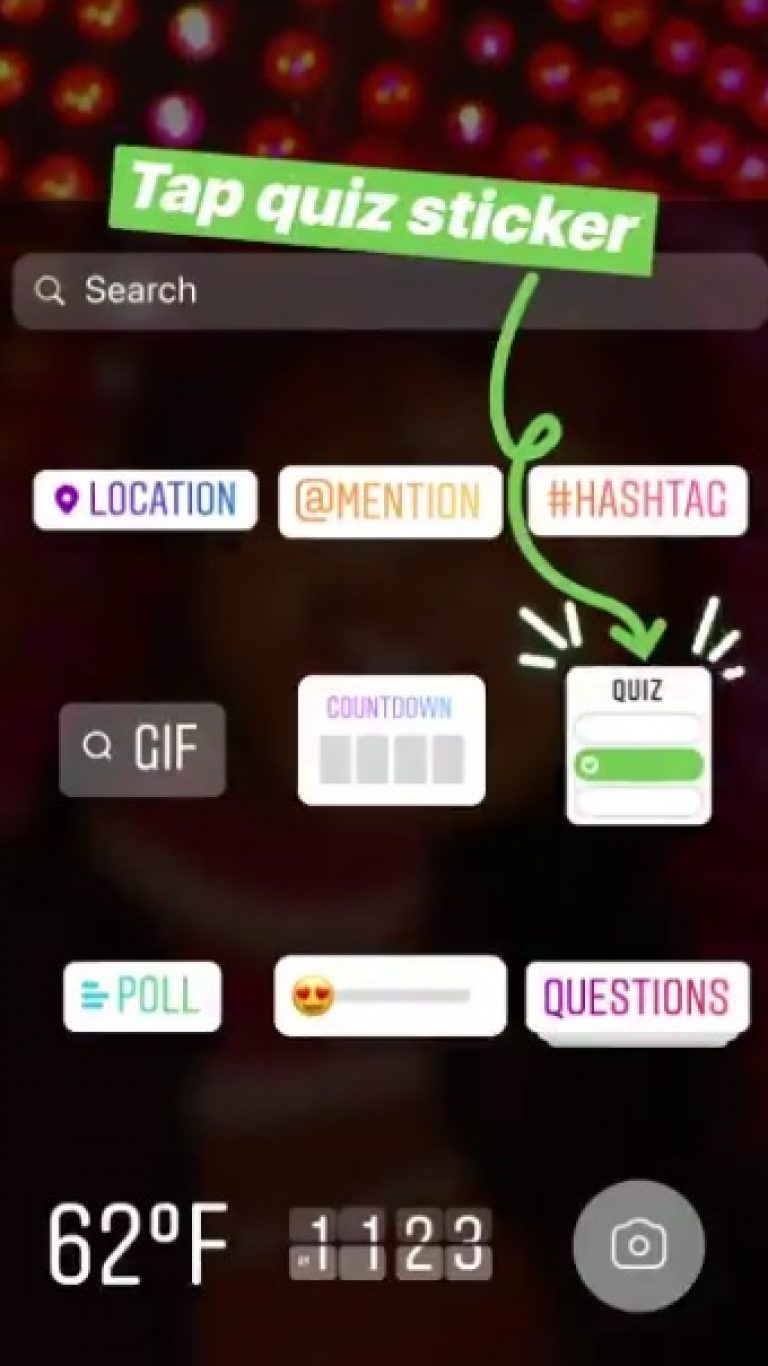The width and height of the screenshot is (768, 1366).
Task: Pick the emoji slider sticker
Action: point(390,996)
